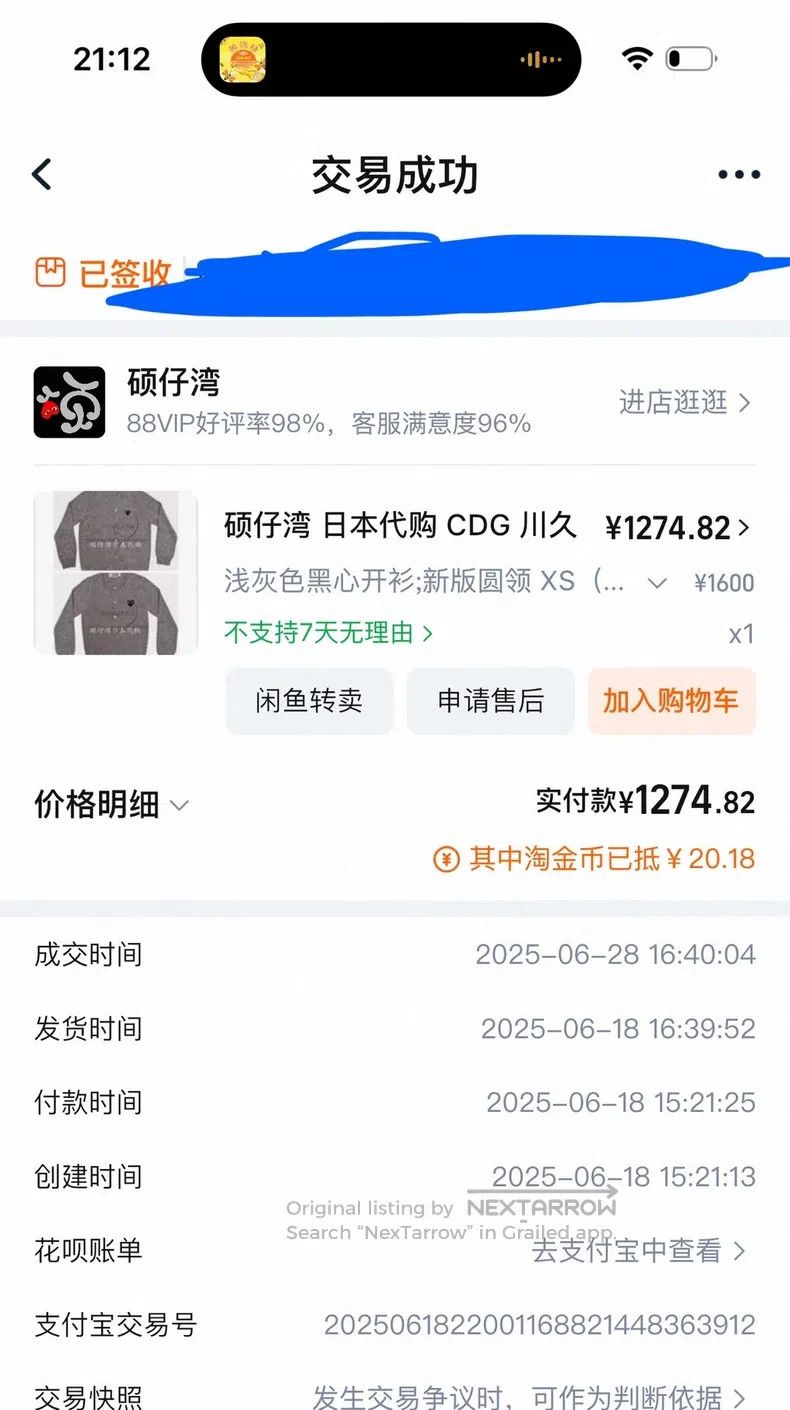The width and height of the screenshot is (790, 1410).
Task: Open 去支付宝中查看 for Huabei bill
Action: point(639,1250)
